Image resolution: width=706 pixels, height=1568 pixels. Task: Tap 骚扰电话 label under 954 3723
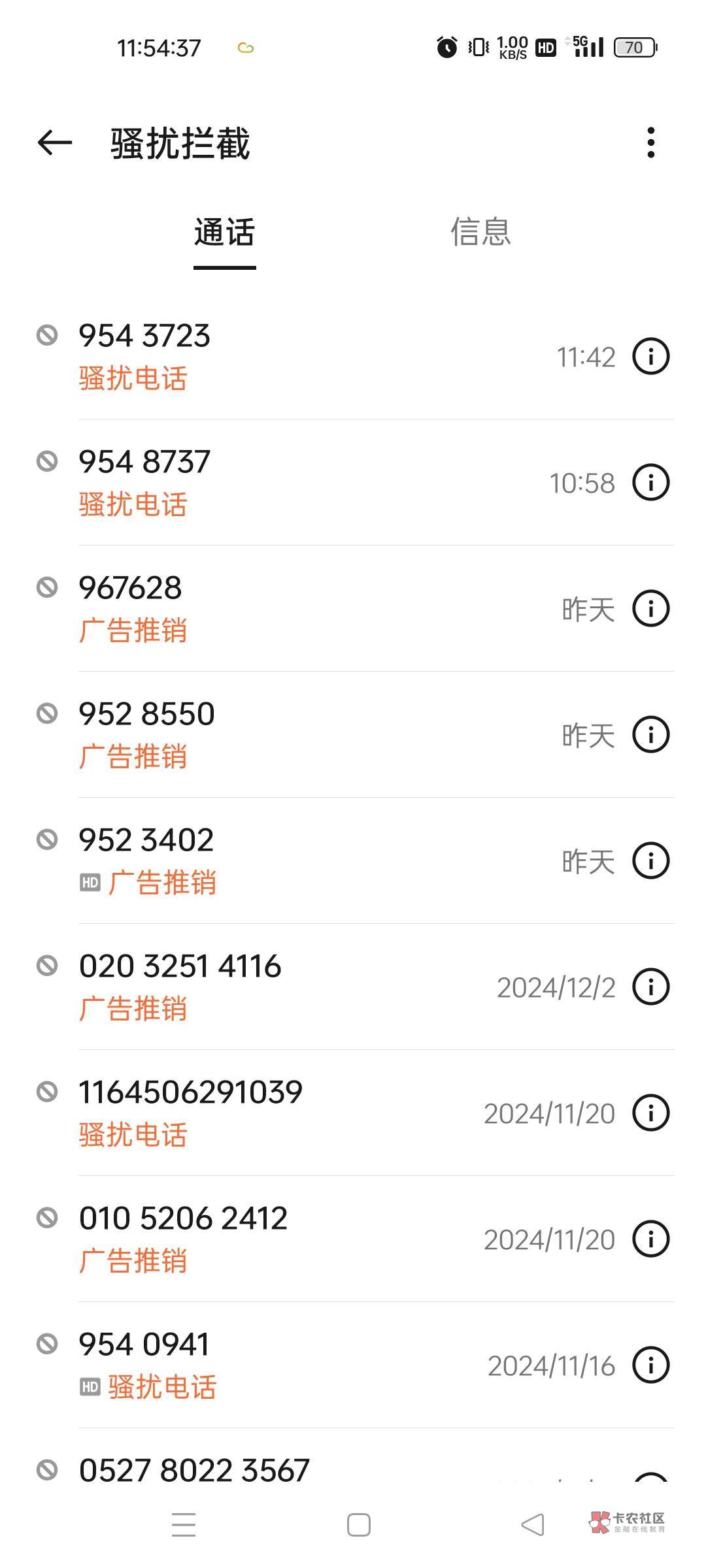click(133, 380)
